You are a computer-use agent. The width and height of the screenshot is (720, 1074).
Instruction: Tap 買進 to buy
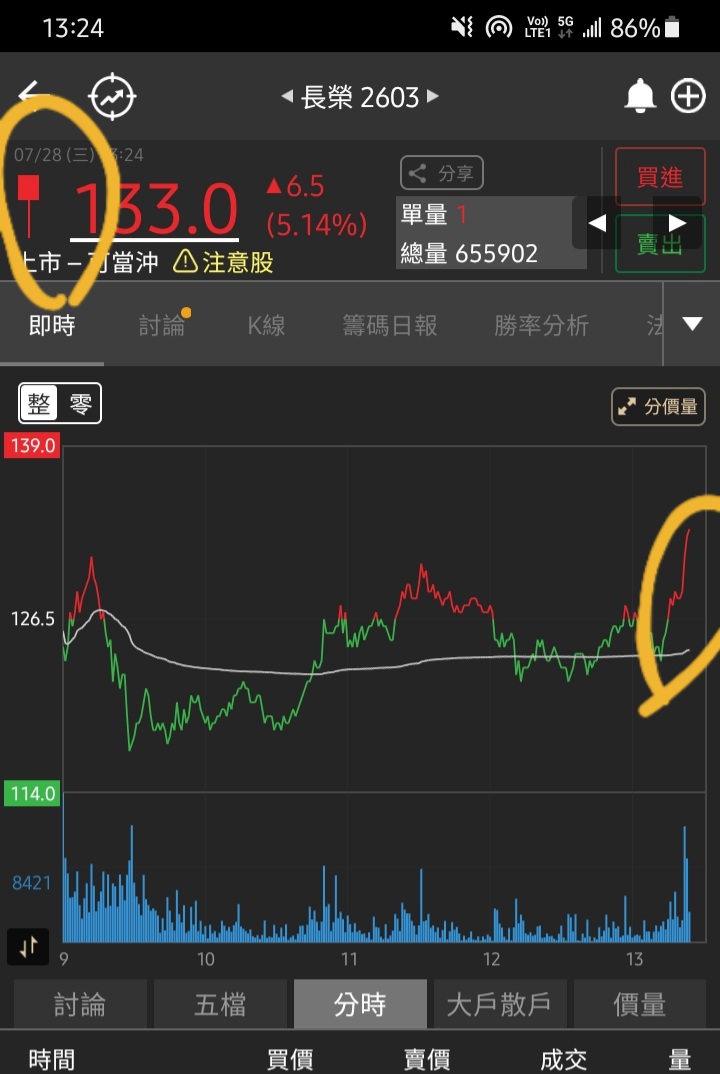pyautogui.click(x=660, y=177)
